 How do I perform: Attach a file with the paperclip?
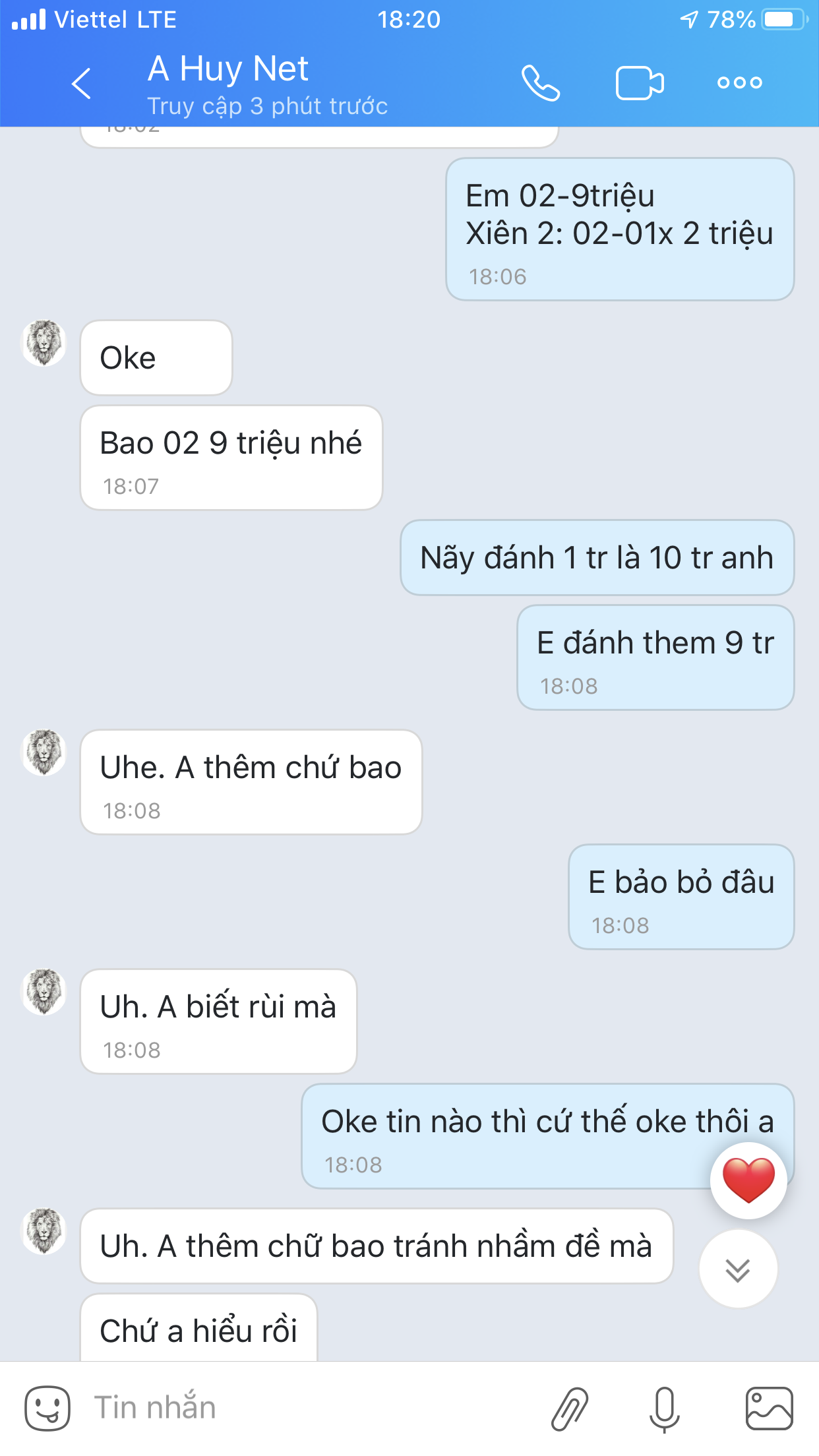pyautogui.click(x=569, y=1409)
